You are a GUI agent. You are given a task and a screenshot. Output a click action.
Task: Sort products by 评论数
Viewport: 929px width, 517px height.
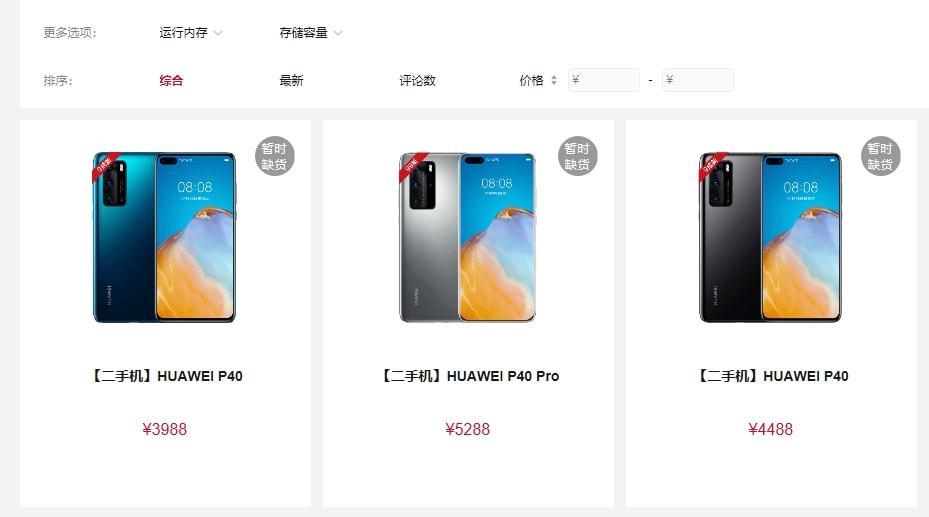pyautogui.click(x=417, y=81)
